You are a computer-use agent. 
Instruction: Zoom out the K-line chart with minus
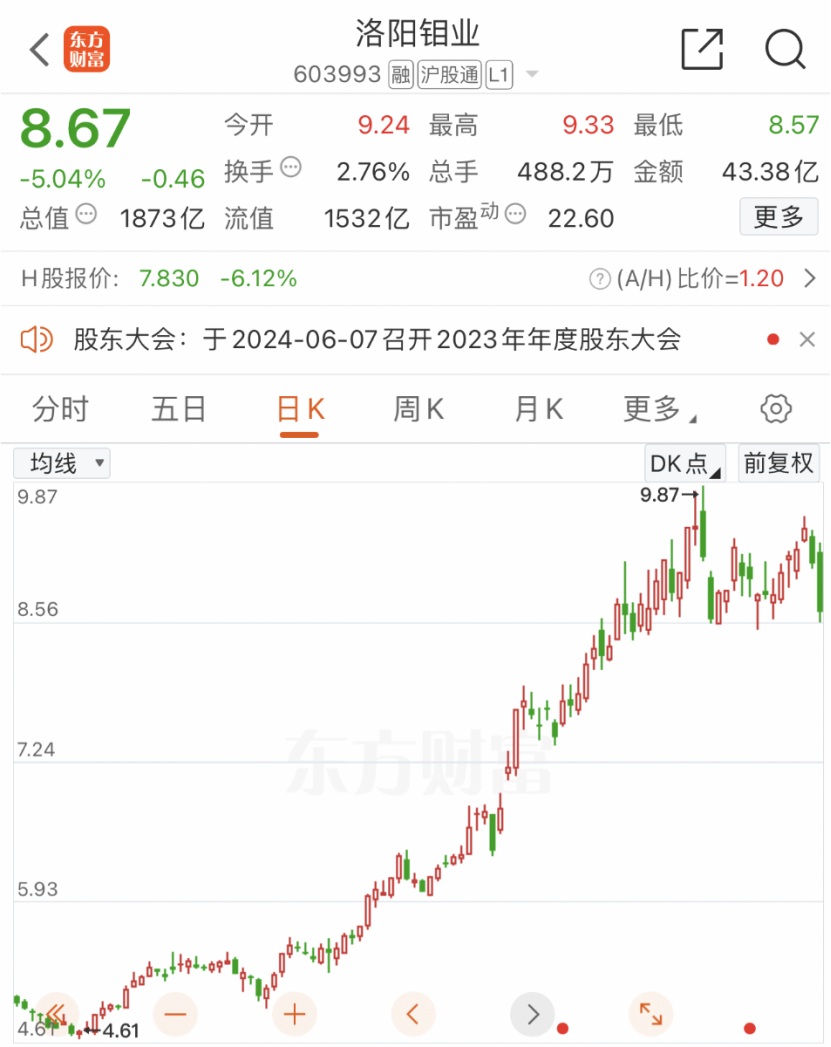(175, 1014)
